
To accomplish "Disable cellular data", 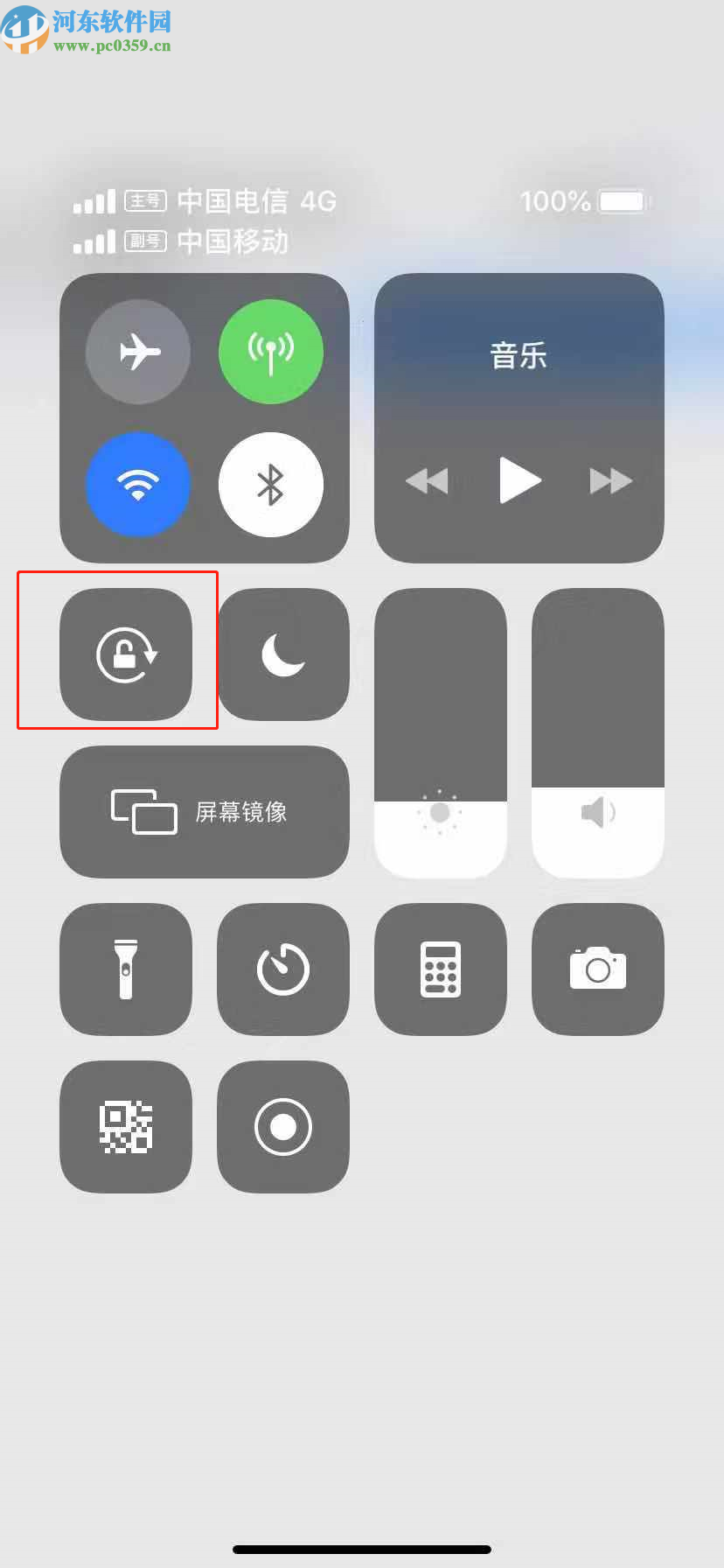I will (271, 351).
